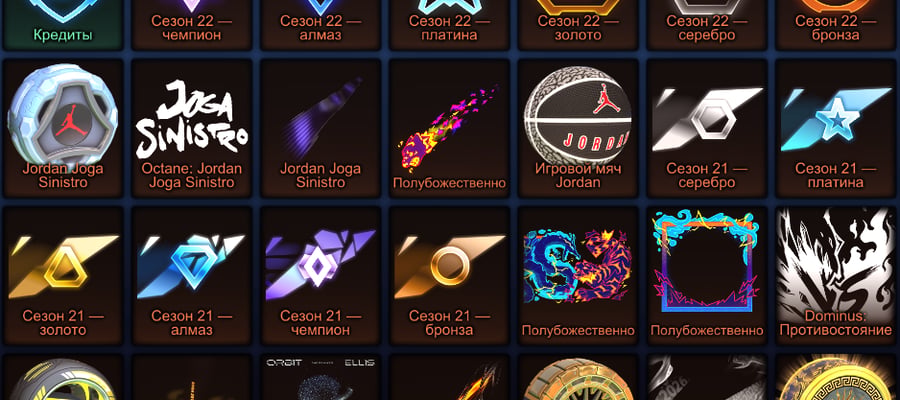Select the Сезон 21 — серебро tile
This screenshot has height=400, width=900.
click(x=707, y=128)
